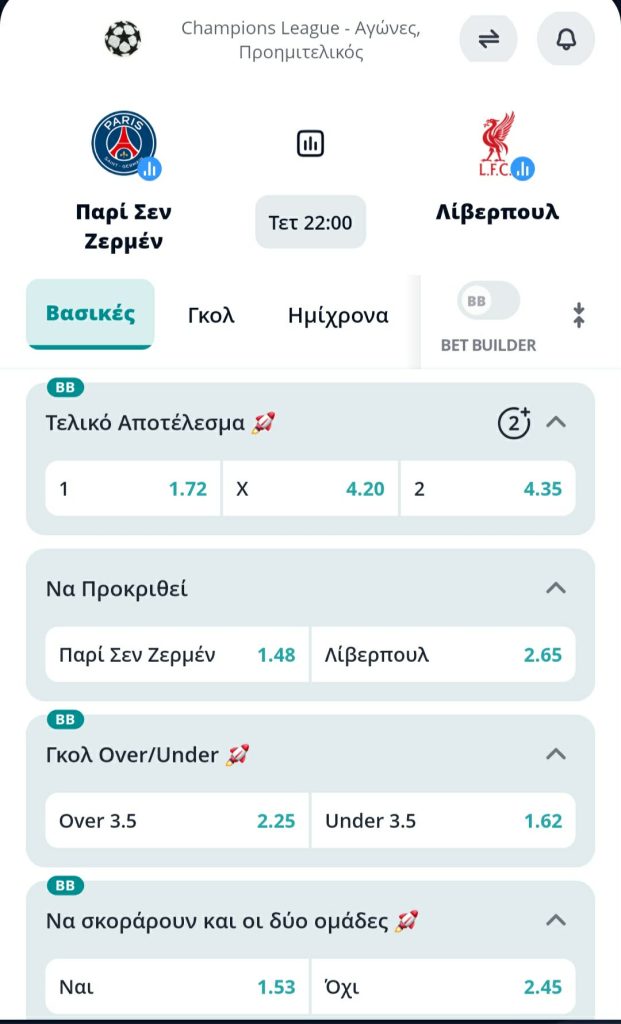Collapse all markets arrows icon

coord(578,316)
